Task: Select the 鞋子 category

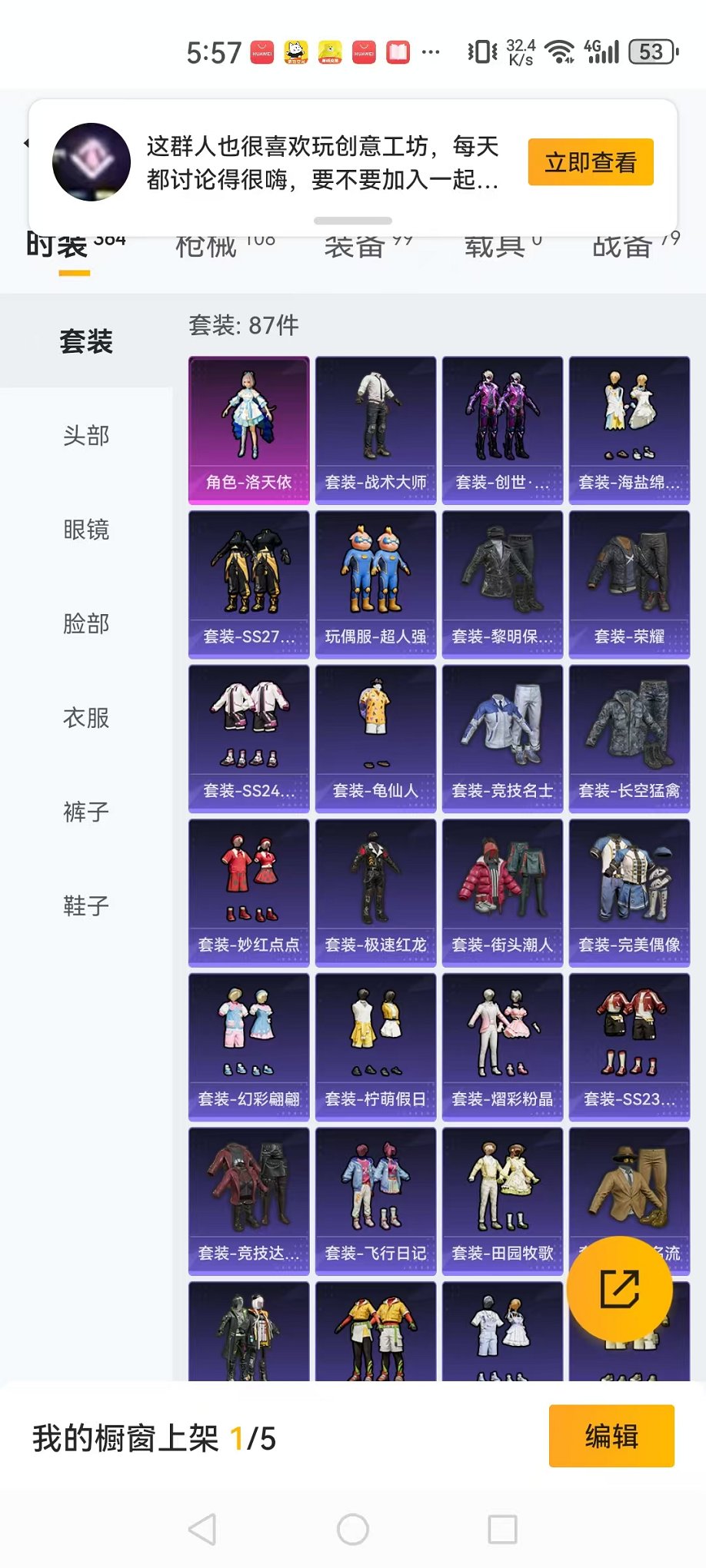Action: (86, 905)
